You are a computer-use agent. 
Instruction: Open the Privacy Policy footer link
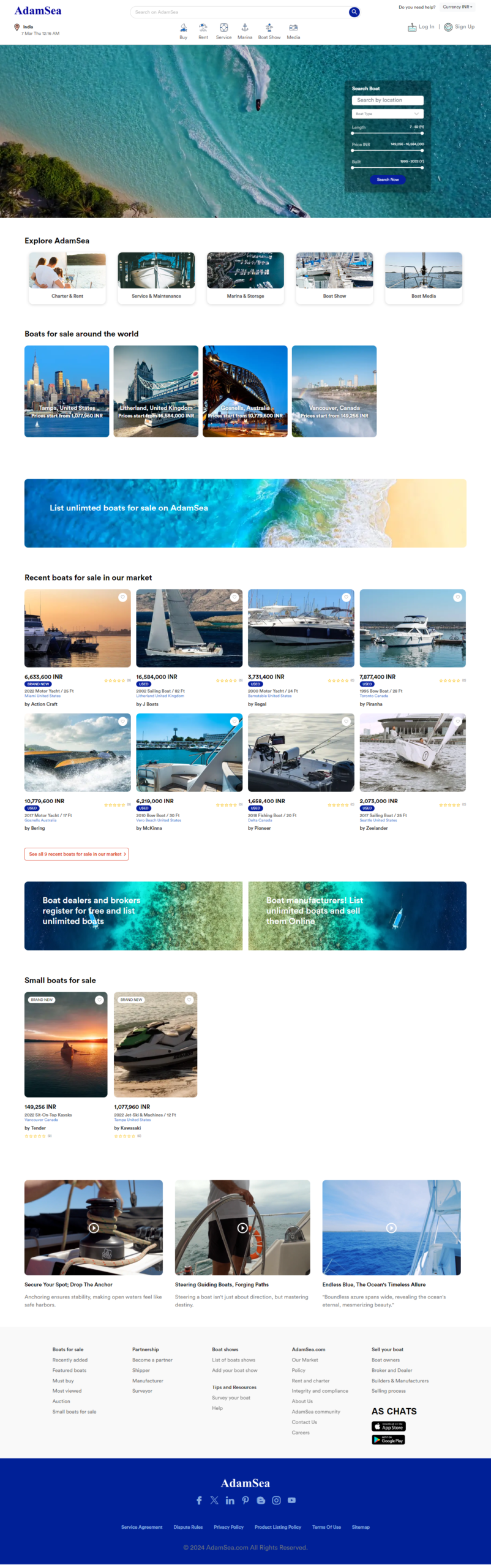pos(228,1527)
